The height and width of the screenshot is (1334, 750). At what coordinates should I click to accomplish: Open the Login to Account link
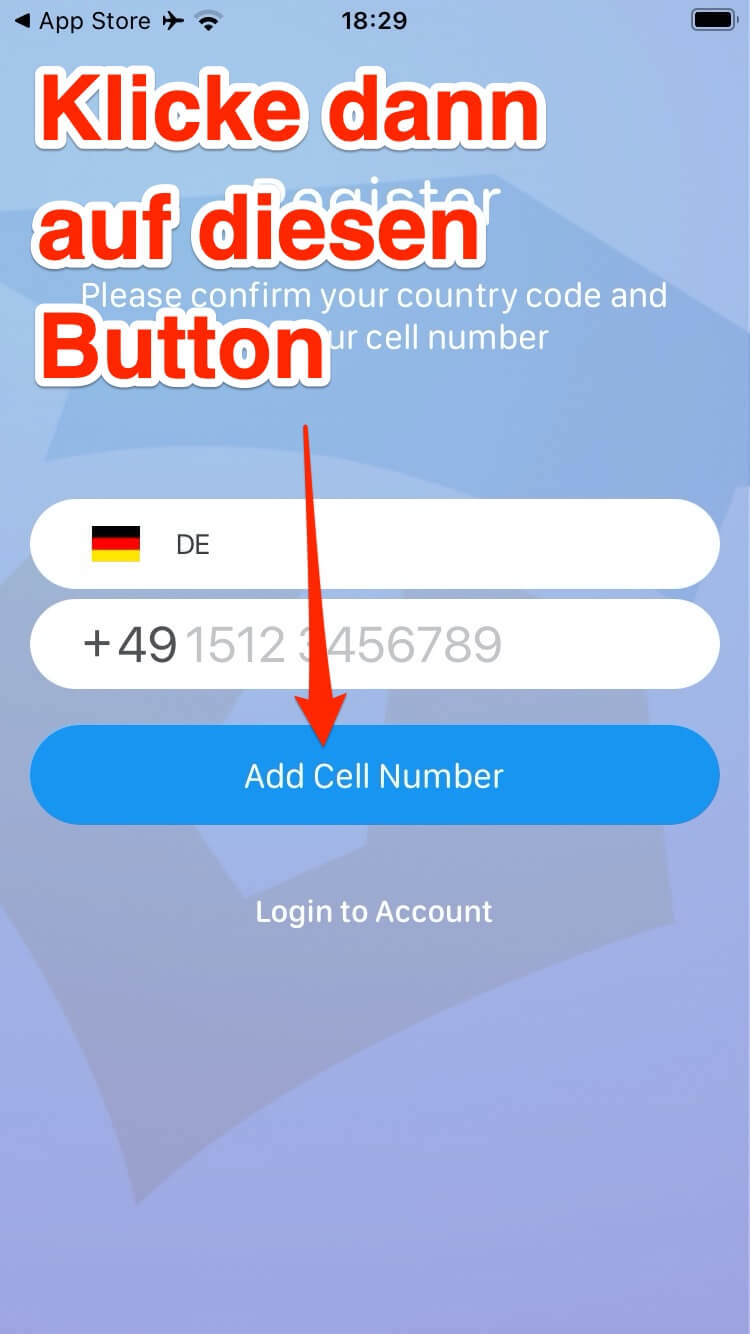(x=374, y=912)
